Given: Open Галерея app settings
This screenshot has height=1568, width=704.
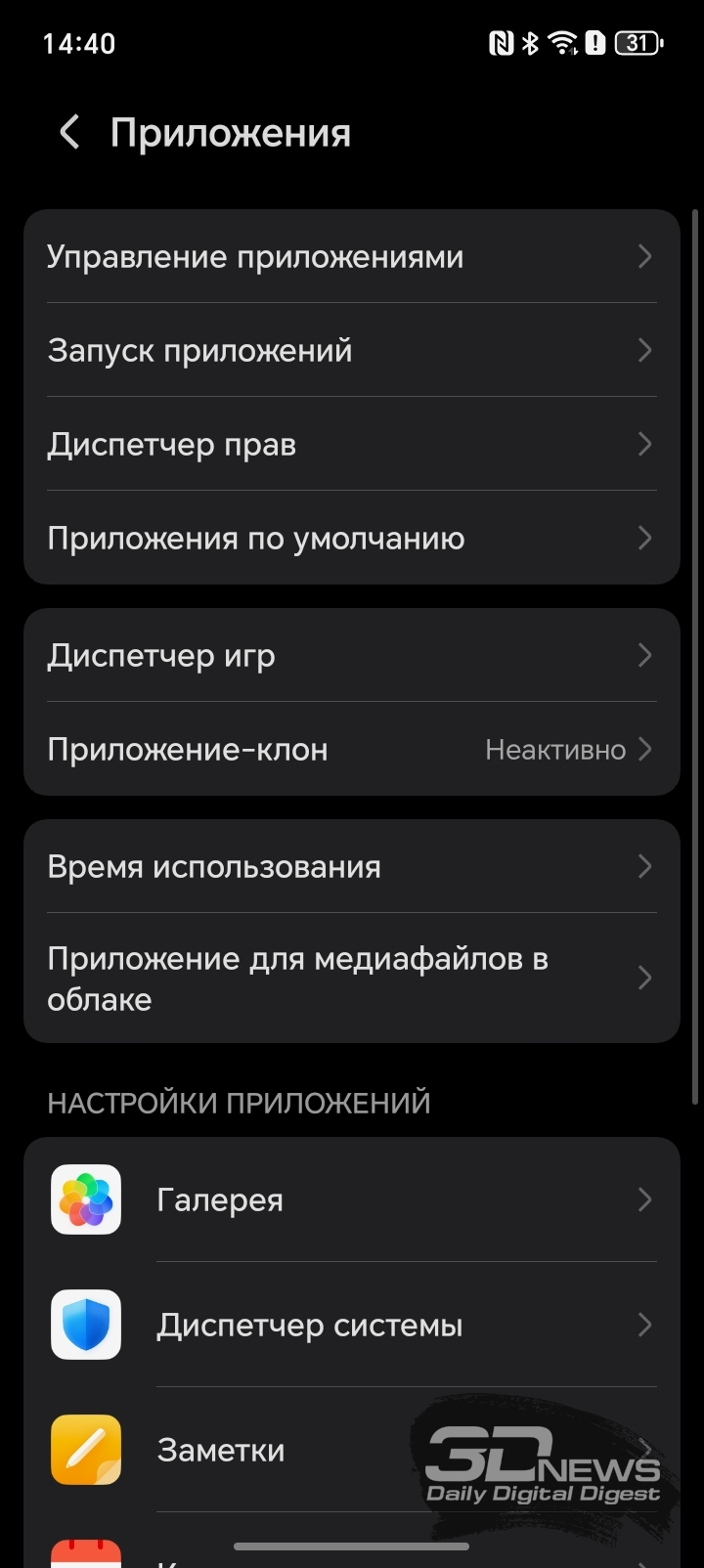Looking at the screenshot, I should tap(351, 1200).
